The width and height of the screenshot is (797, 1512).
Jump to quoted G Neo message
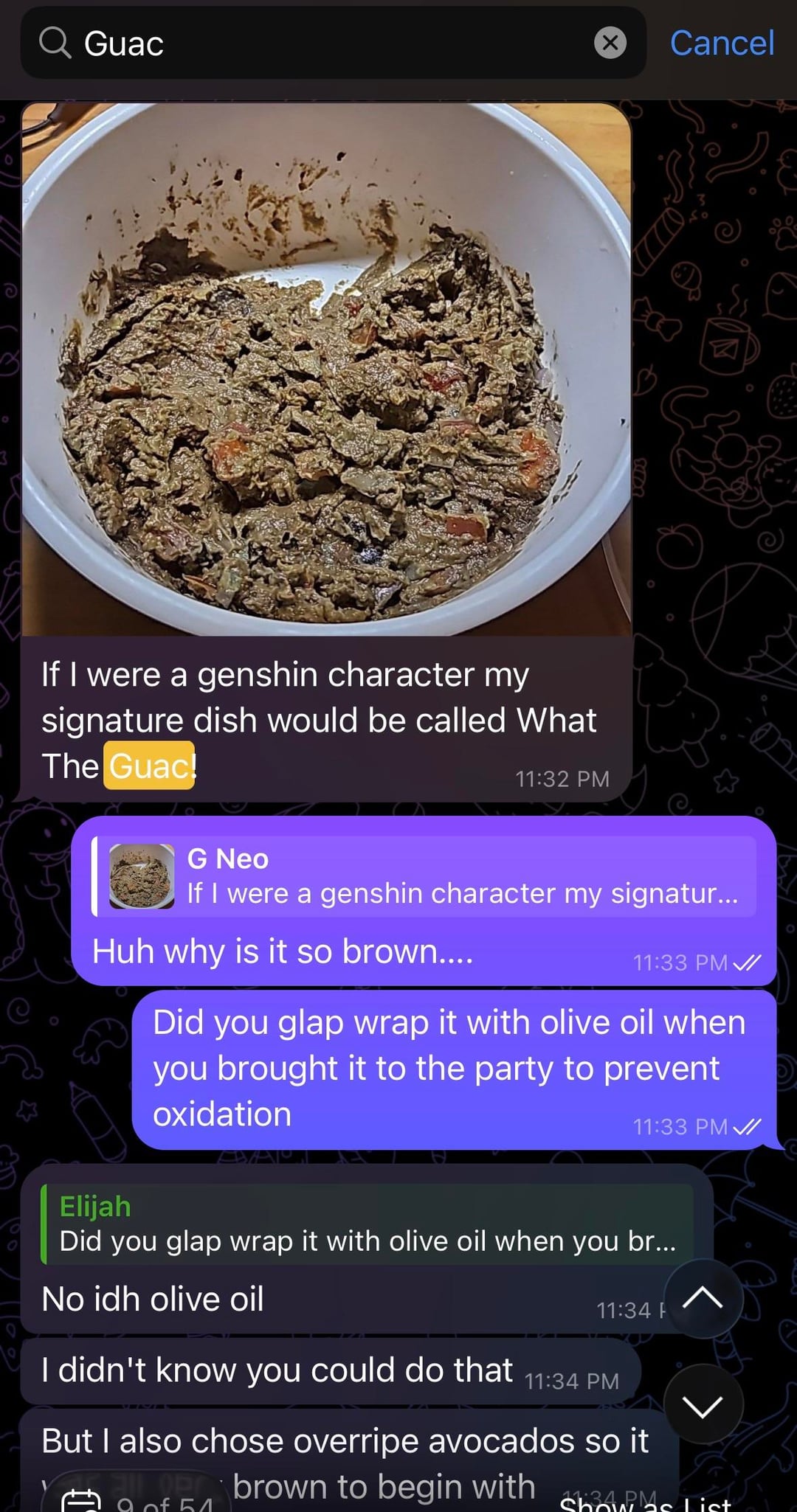[x=424, y=875]
